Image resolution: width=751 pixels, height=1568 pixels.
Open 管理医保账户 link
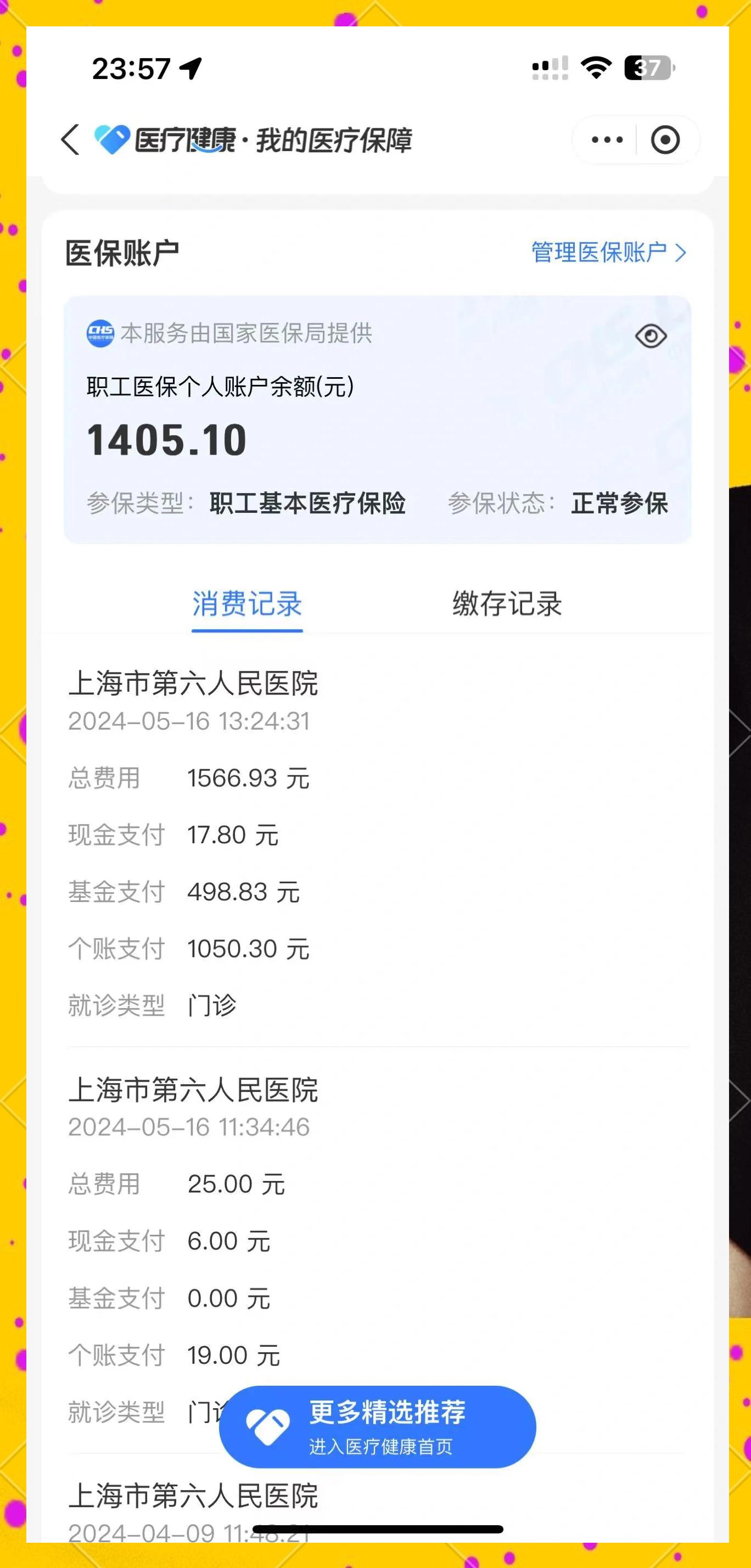[608, 252]
